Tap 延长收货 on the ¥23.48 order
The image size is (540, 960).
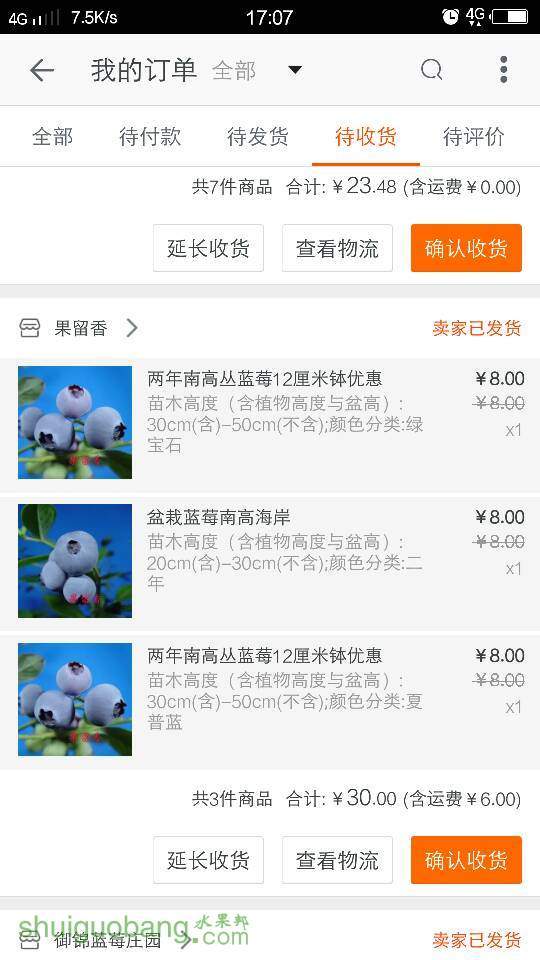(x=208, y=248)
